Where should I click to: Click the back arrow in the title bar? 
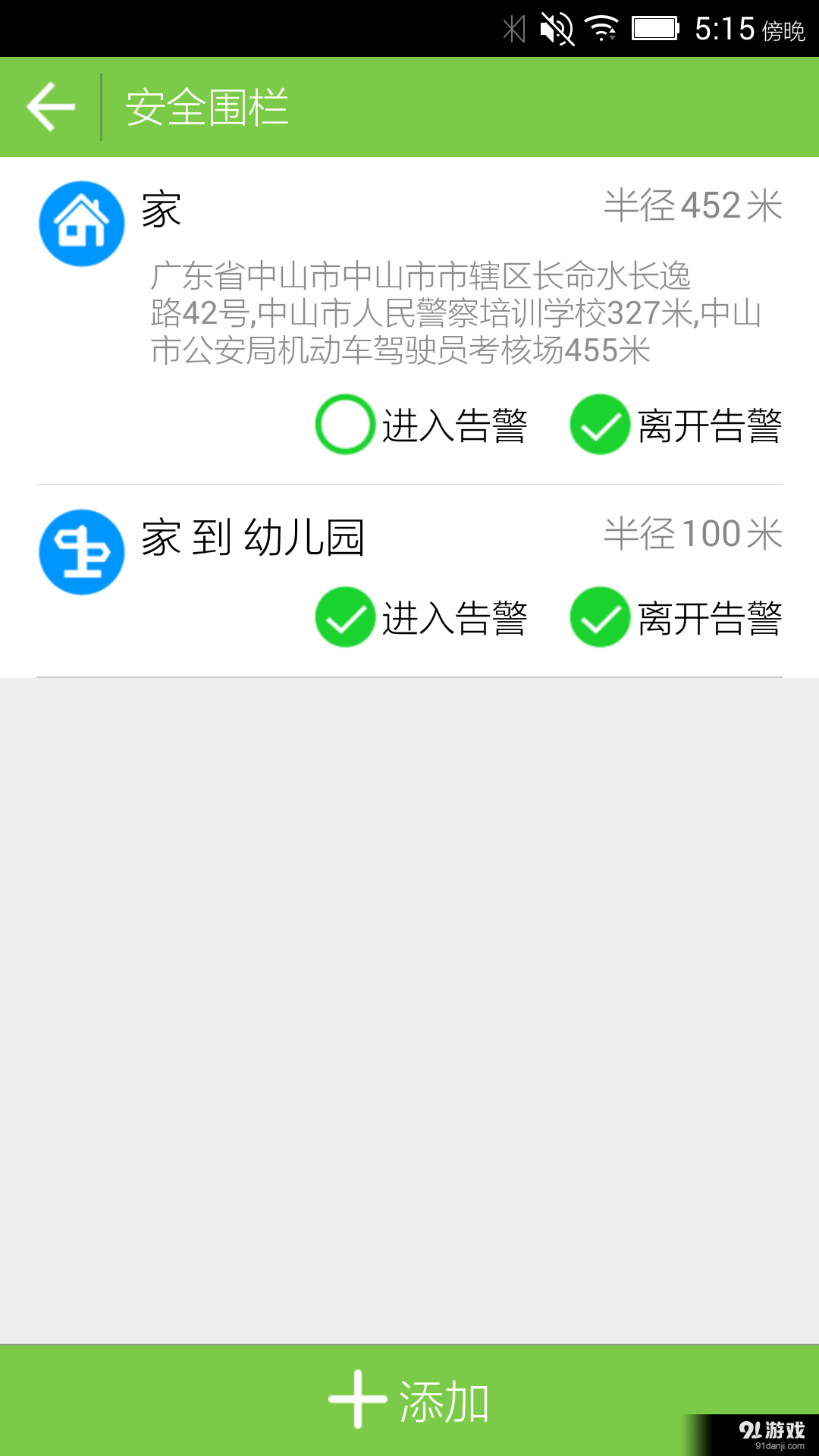click(x=50, y=106)
